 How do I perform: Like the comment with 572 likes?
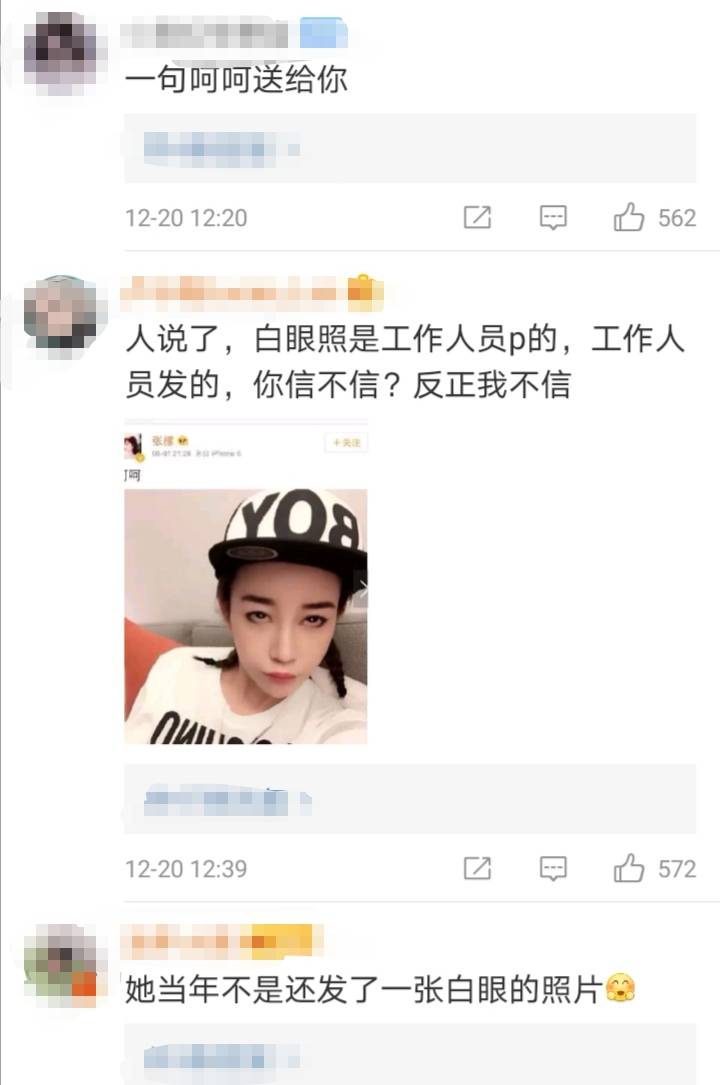click(629, 868)
